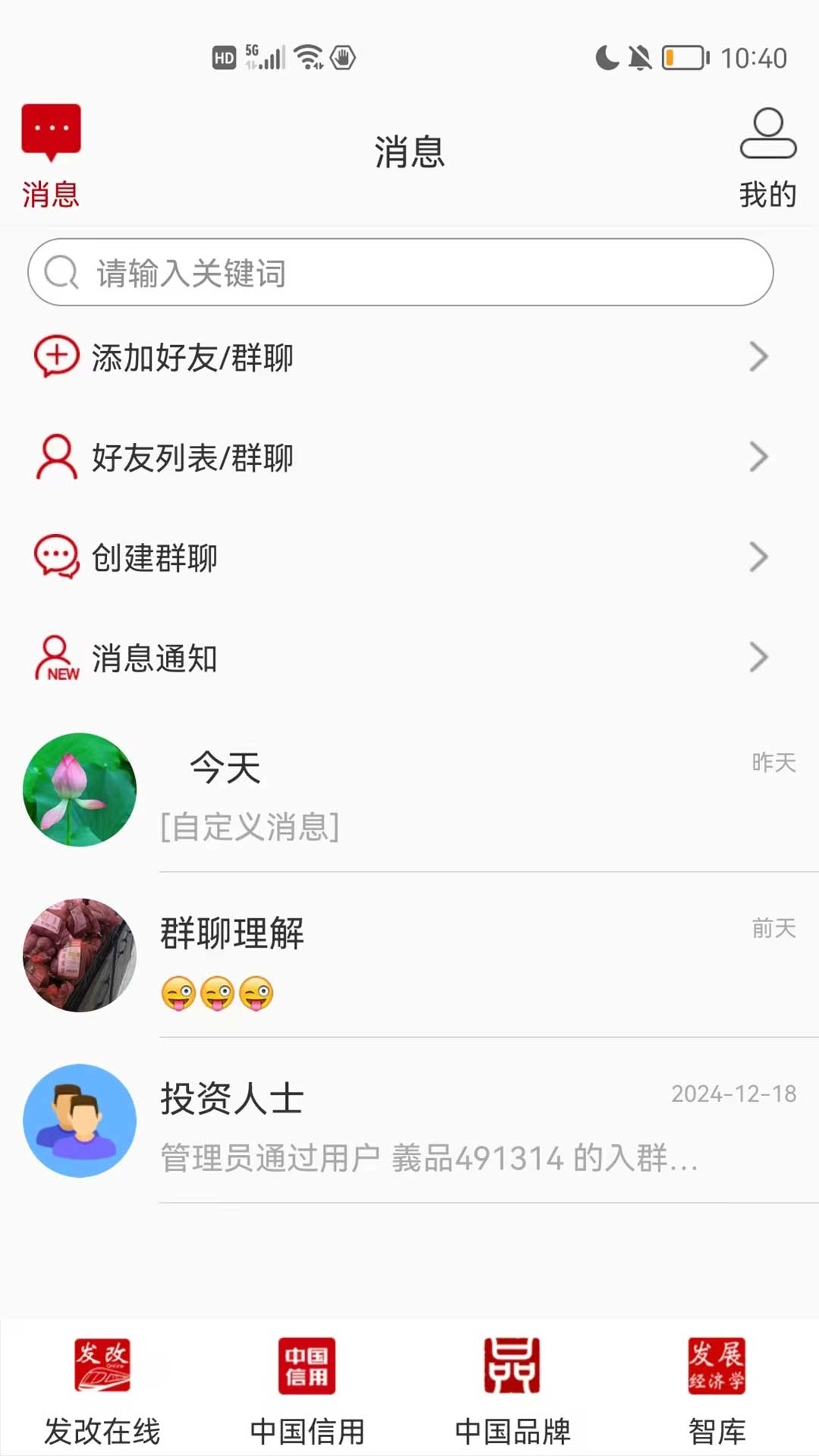Switch to the 消息 tab
The image size is (819, 1456).
[50, 155]
